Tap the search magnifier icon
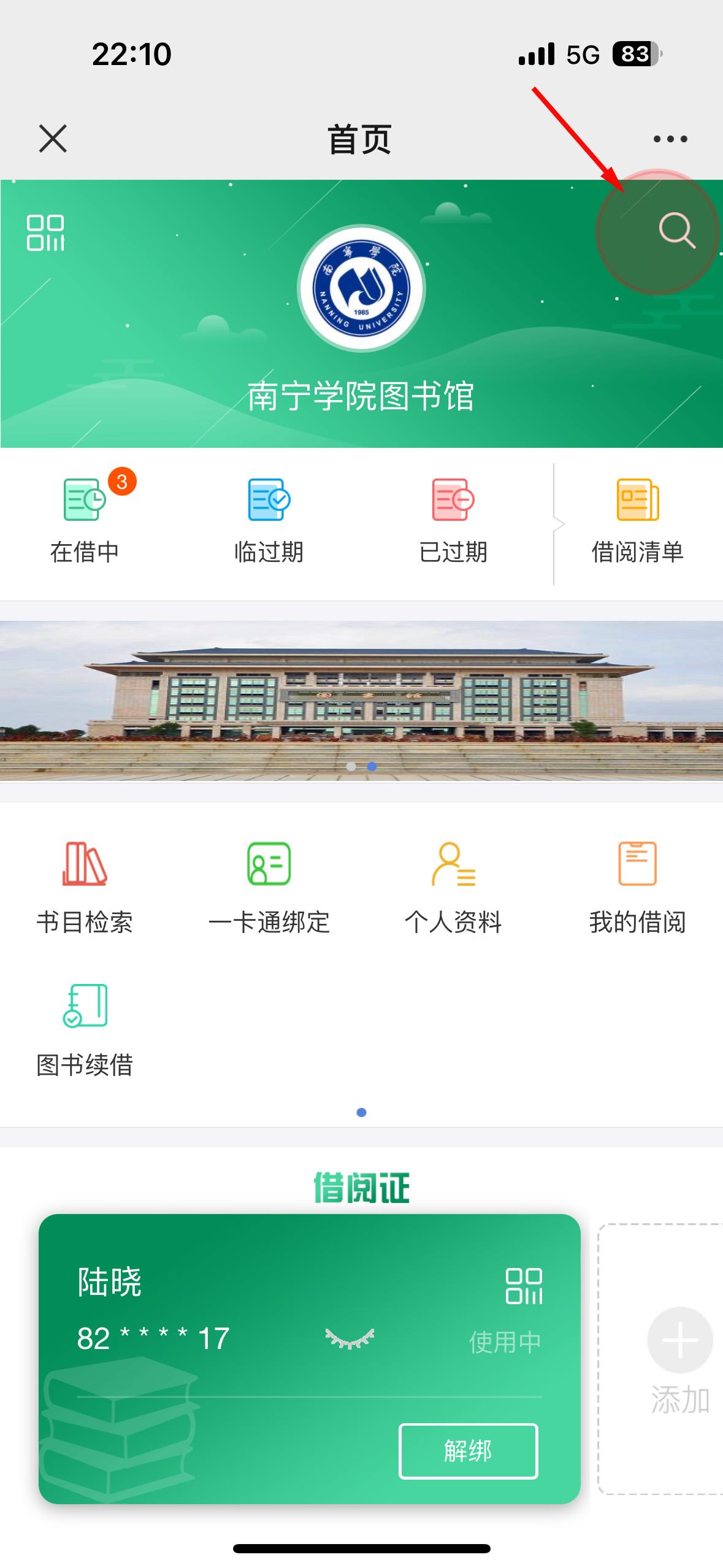The height and width of the screenshot is (1568, 723). [676, 231]
